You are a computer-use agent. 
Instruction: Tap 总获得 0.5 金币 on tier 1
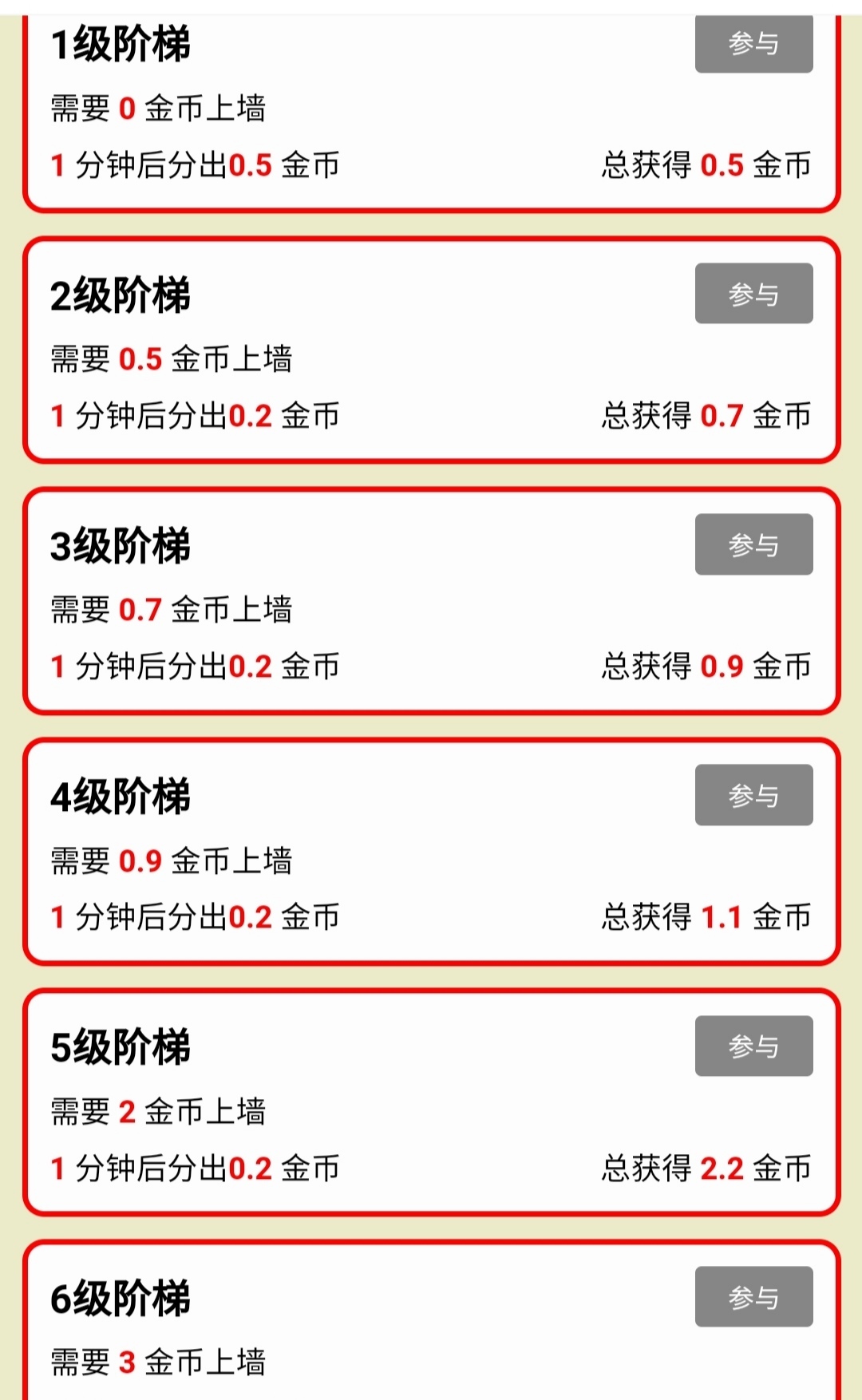point(706,166)
